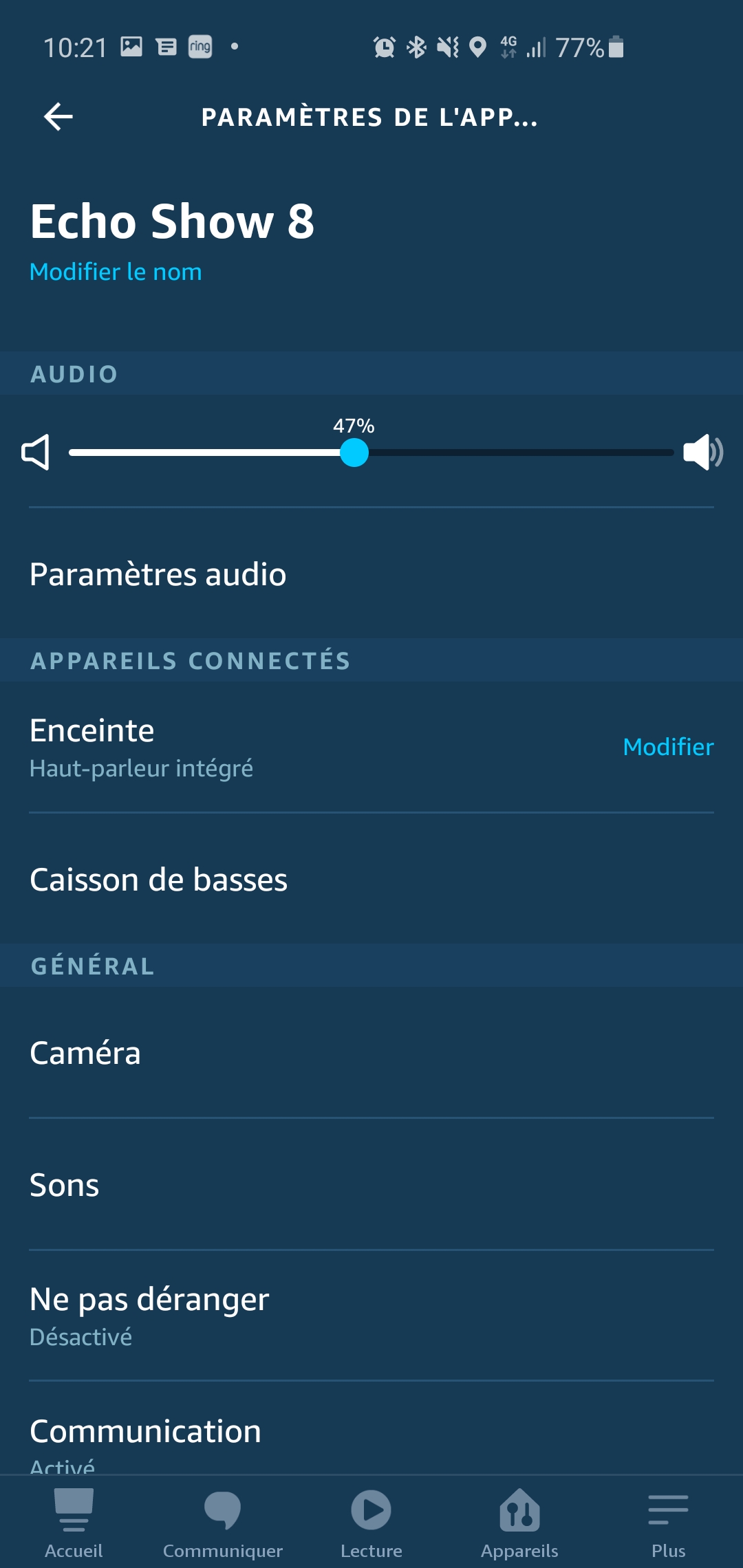The image size is (743, 1568).
Task: Click Modifier next to Enceinte
Action: [x=667, y=747]
